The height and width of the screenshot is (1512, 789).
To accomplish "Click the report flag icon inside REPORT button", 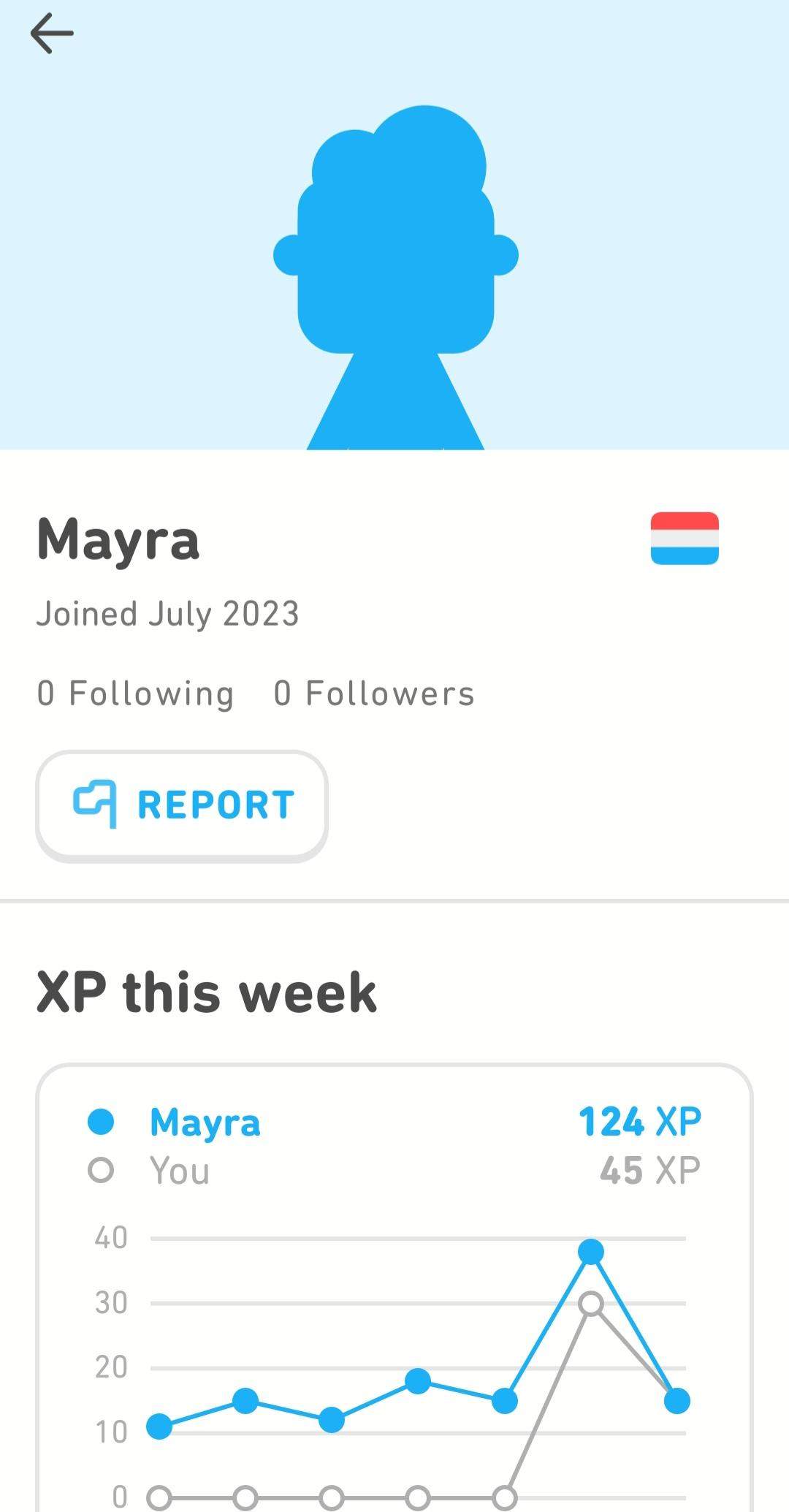I will click(x=94, y=804).
